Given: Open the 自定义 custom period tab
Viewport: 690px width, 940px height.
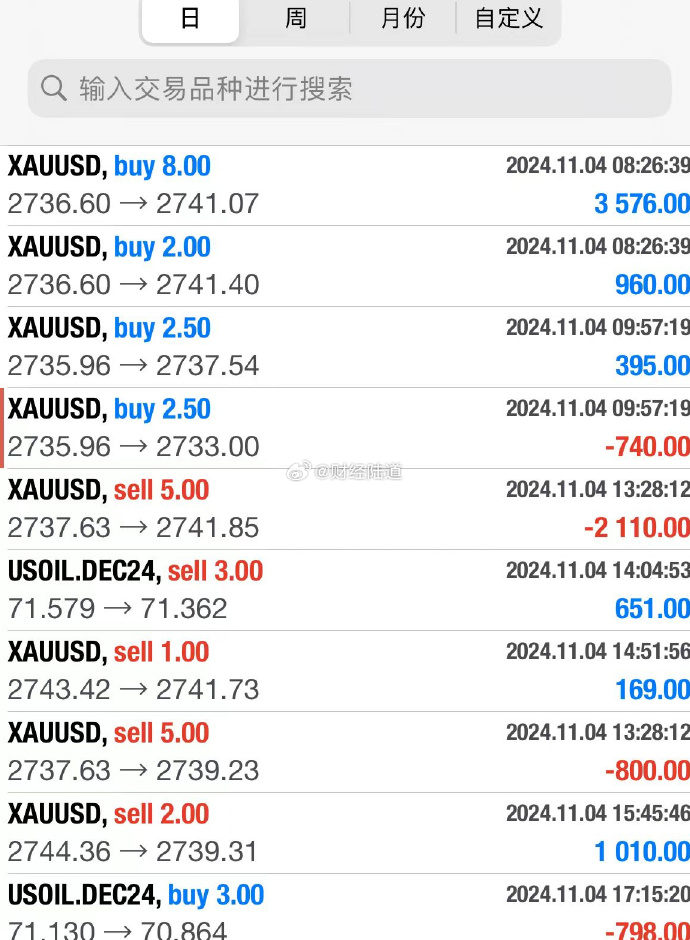Looking at the screenshot, I should 508,19.
